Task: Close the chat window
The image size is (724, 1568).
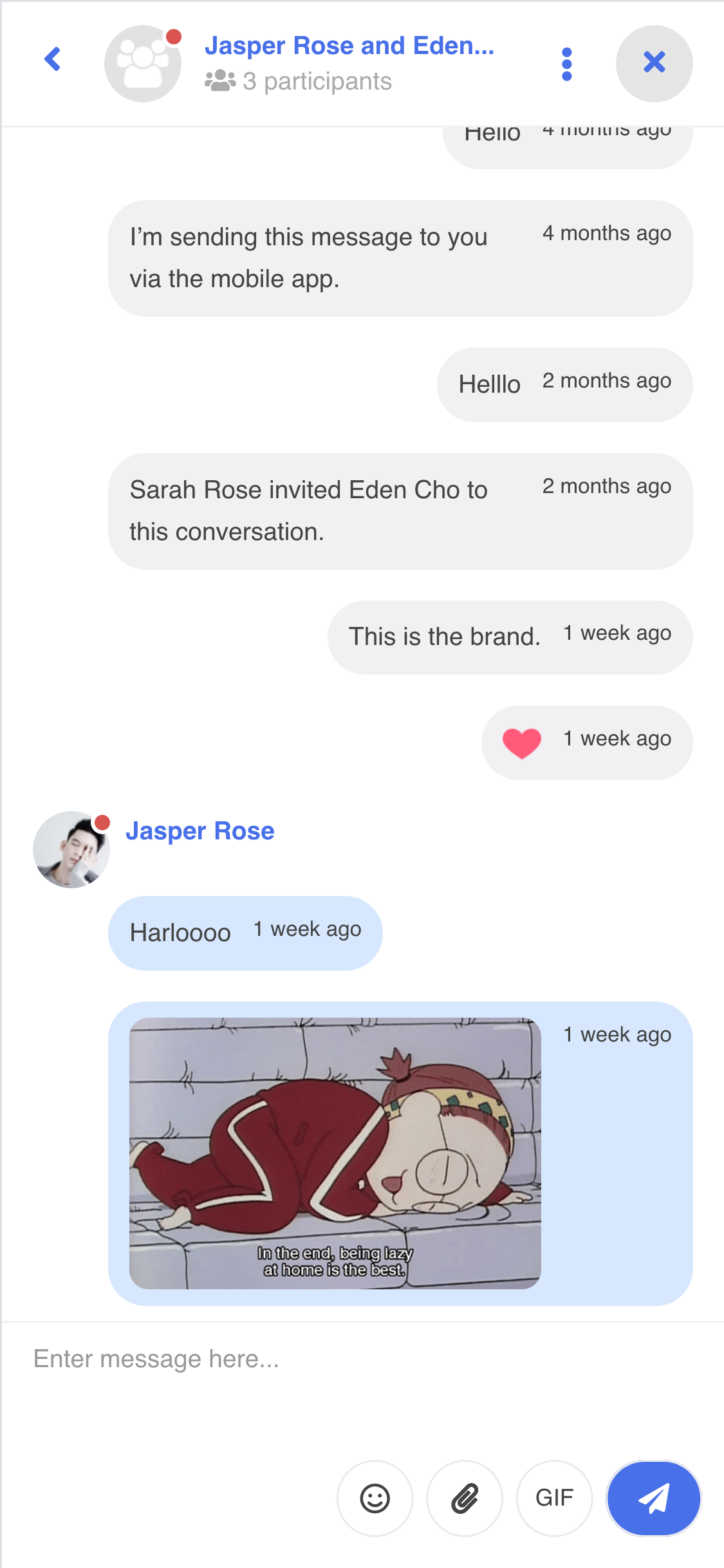Action: tap(654, 63)
